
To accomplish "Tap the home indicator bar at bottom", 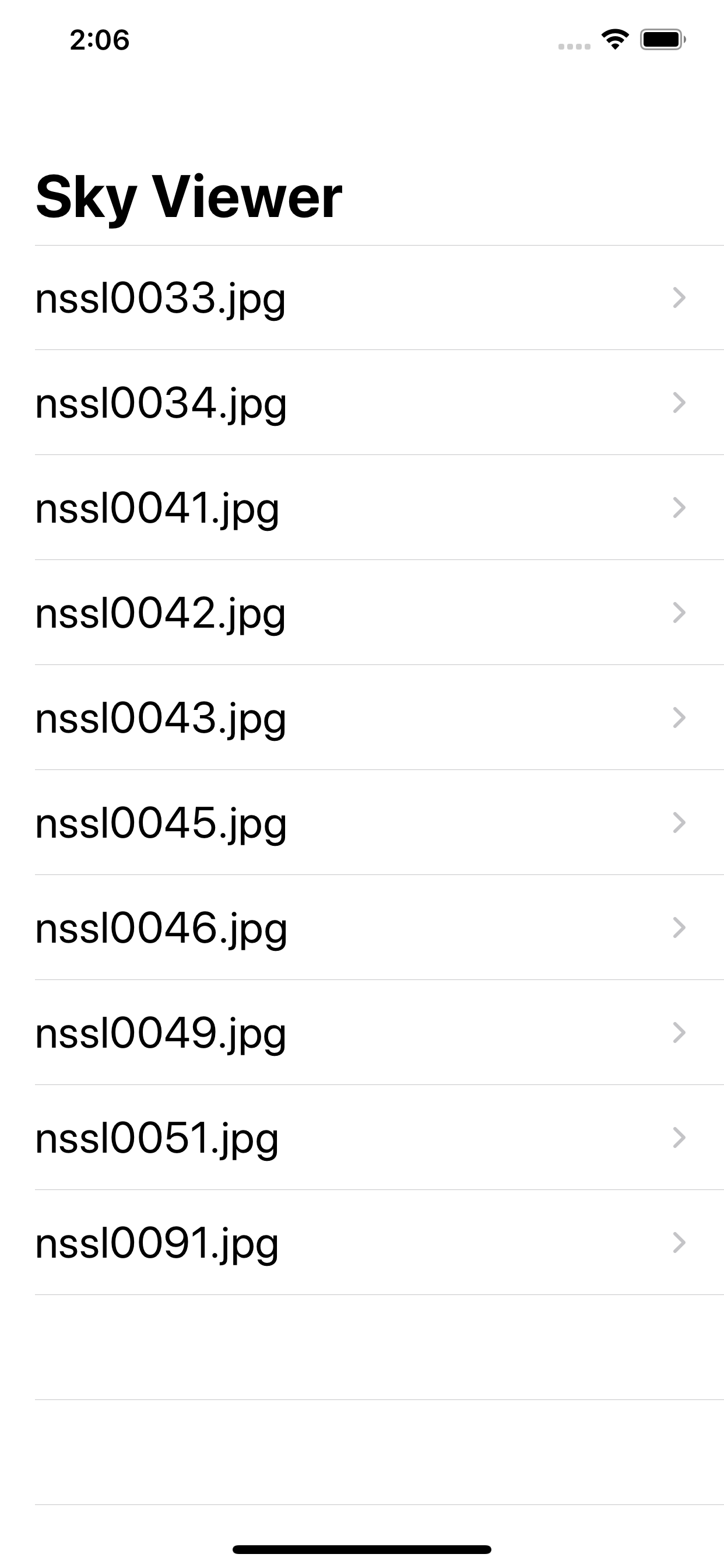I will click(x=362, y=1549).
